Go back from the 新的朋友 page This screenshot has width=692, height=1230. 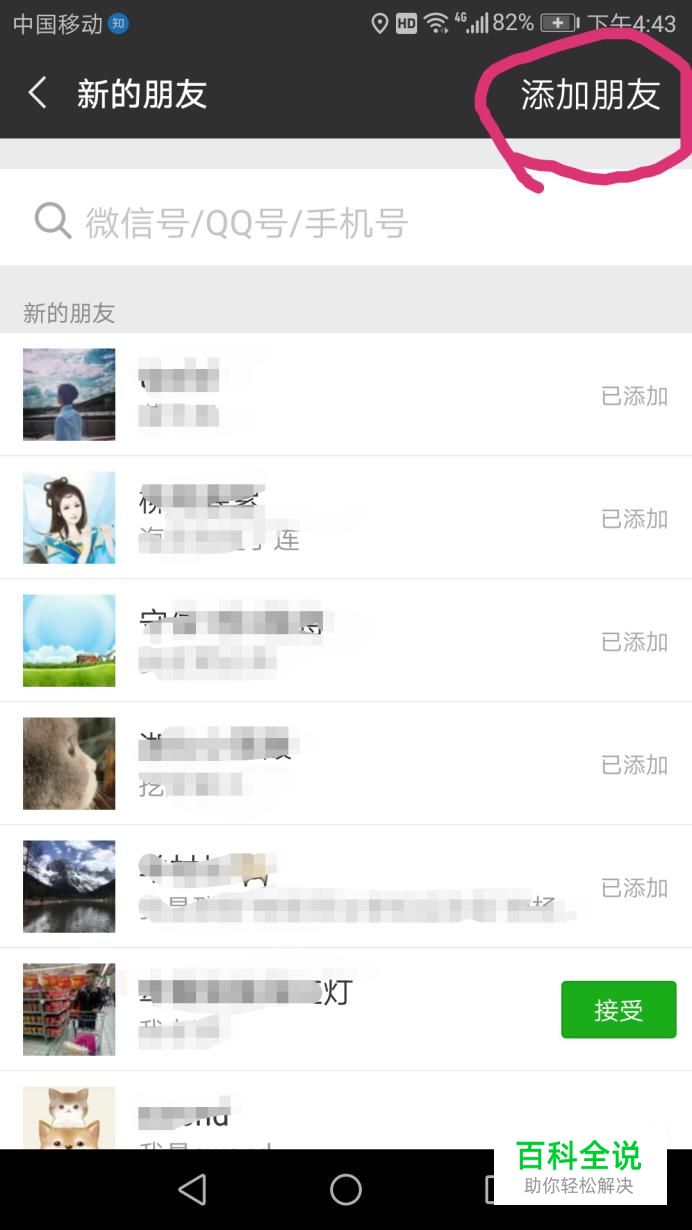[x=38, y=94]
